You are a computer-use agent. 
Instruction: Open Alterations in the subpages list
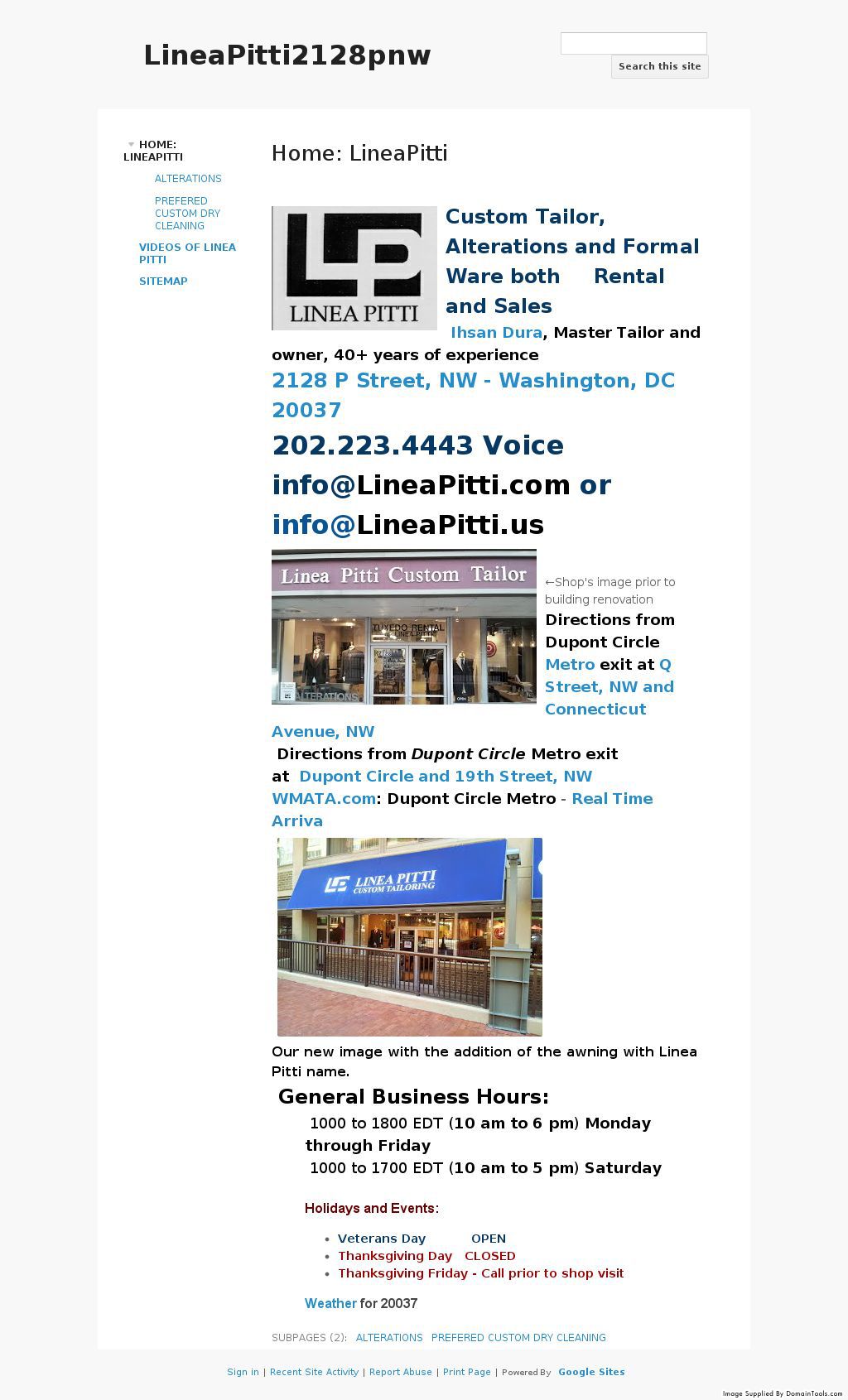[389, 1338]
